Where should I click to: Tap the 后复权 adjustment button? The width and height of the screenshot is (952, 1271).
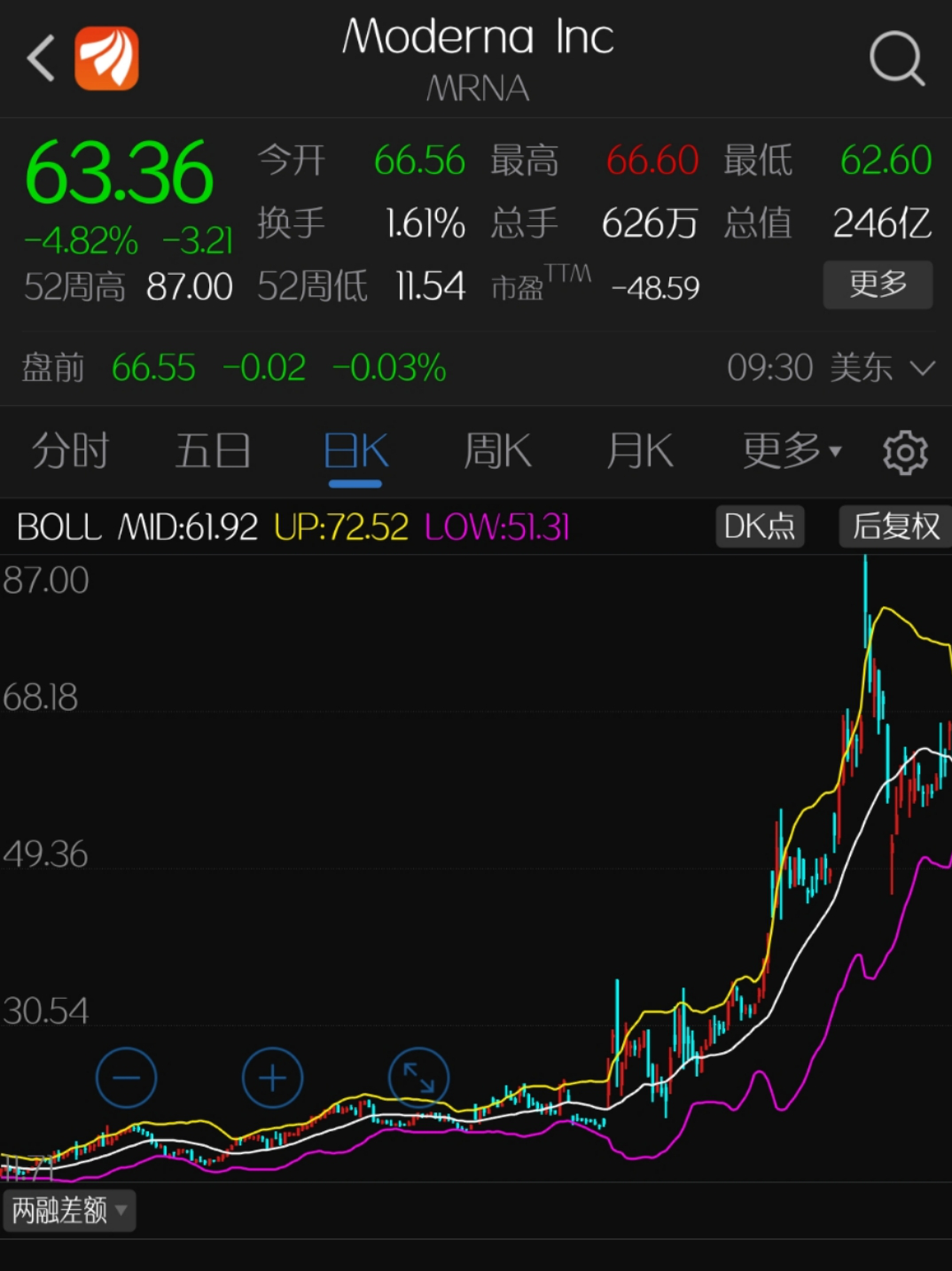point(895,526)
